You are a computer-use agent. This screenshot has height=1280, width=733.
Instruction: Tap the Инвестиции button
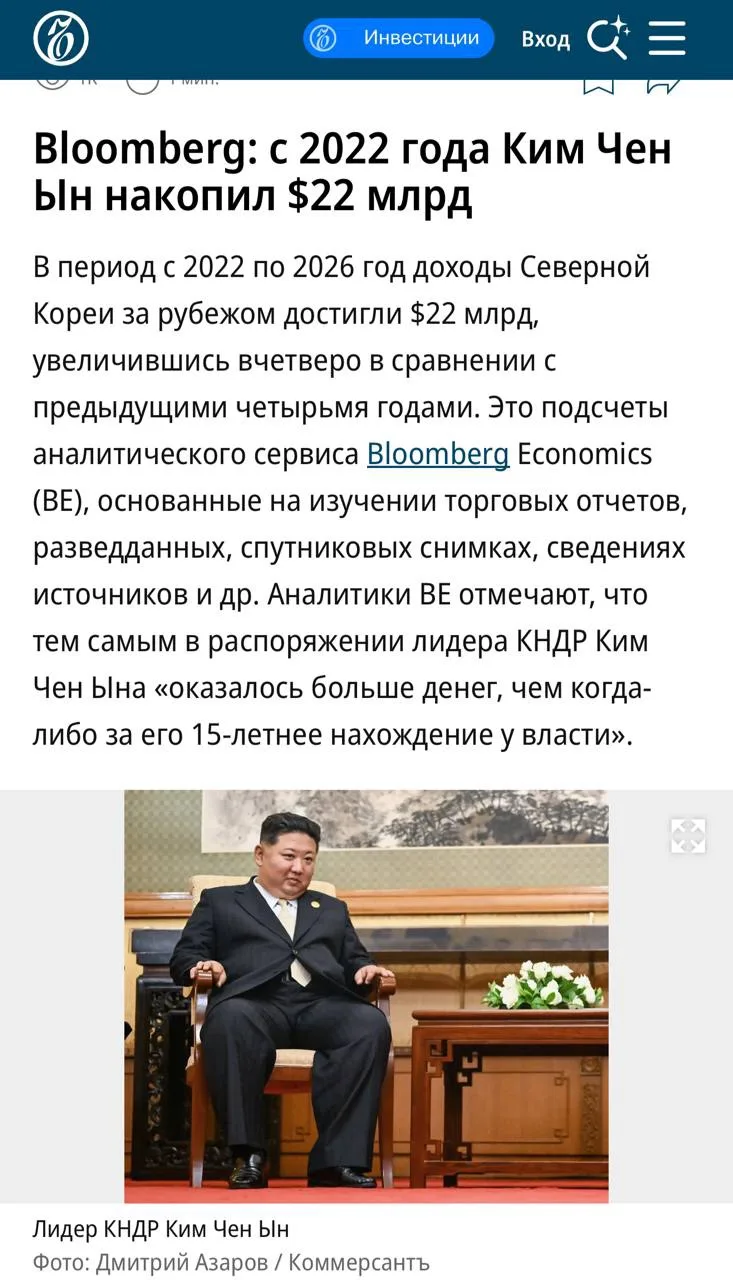pyautogui.click(x=399, y=38)
